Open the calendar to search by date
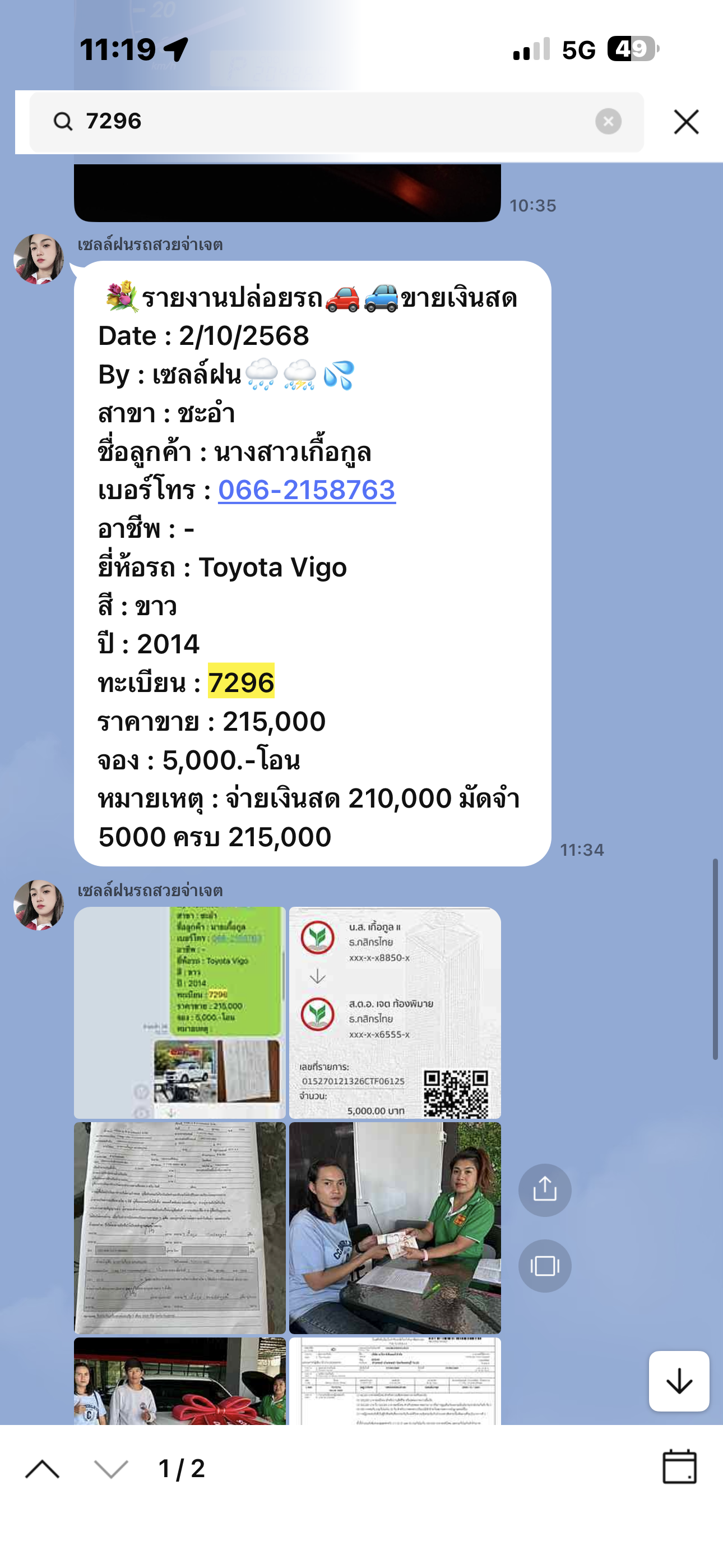The image size is (723, 1568). [x=679, y=1468]
